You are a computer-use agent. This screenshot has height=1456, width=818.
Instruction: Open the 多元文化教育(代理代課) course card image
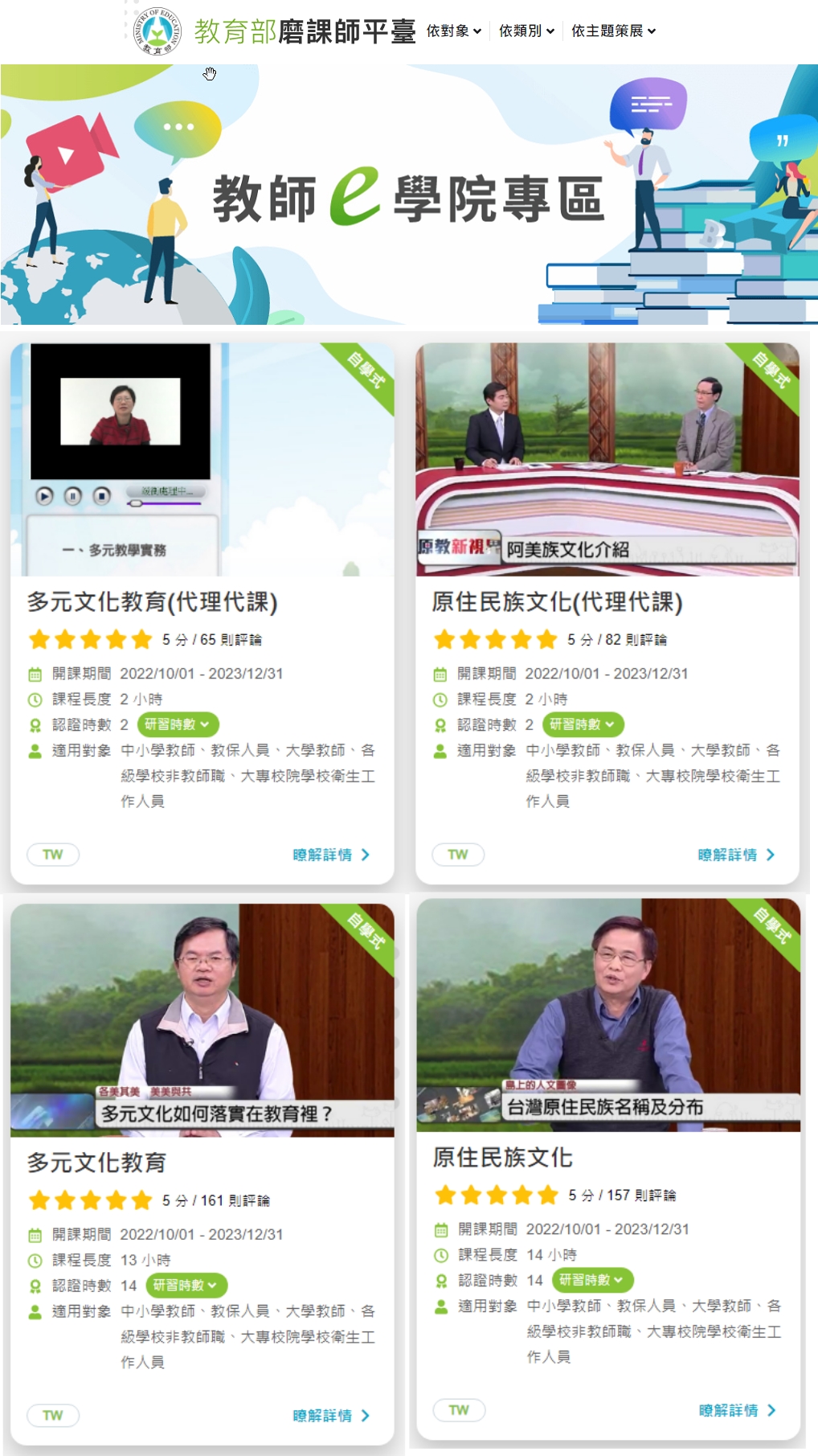(x=202, y=459)
